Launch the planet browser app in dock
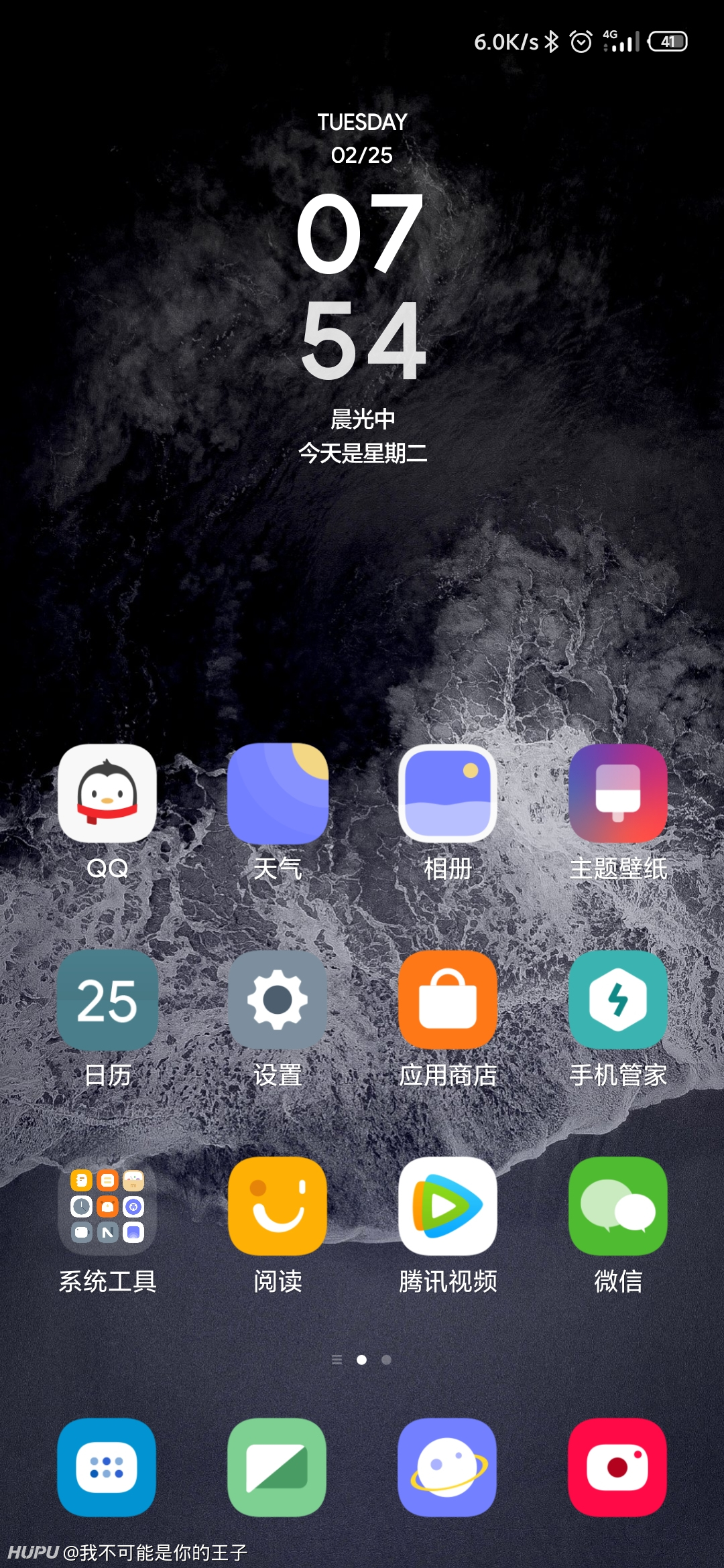Viewport: 724px width, 1568px height. pyautogui.click(x=448, y=1467)
